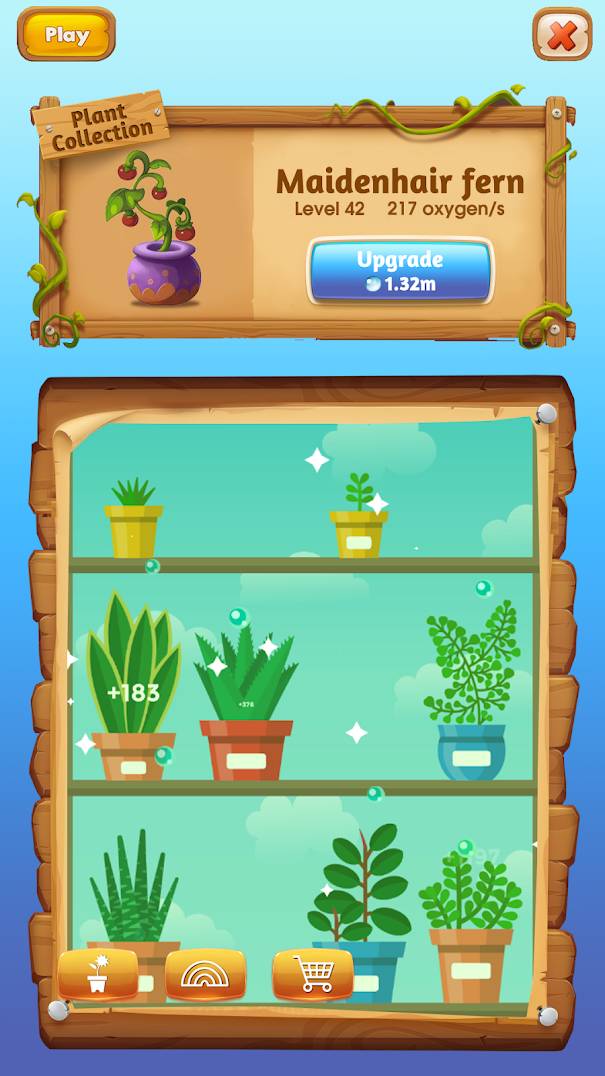
Task: Close the plant collection screen
Action: [562, 36]
